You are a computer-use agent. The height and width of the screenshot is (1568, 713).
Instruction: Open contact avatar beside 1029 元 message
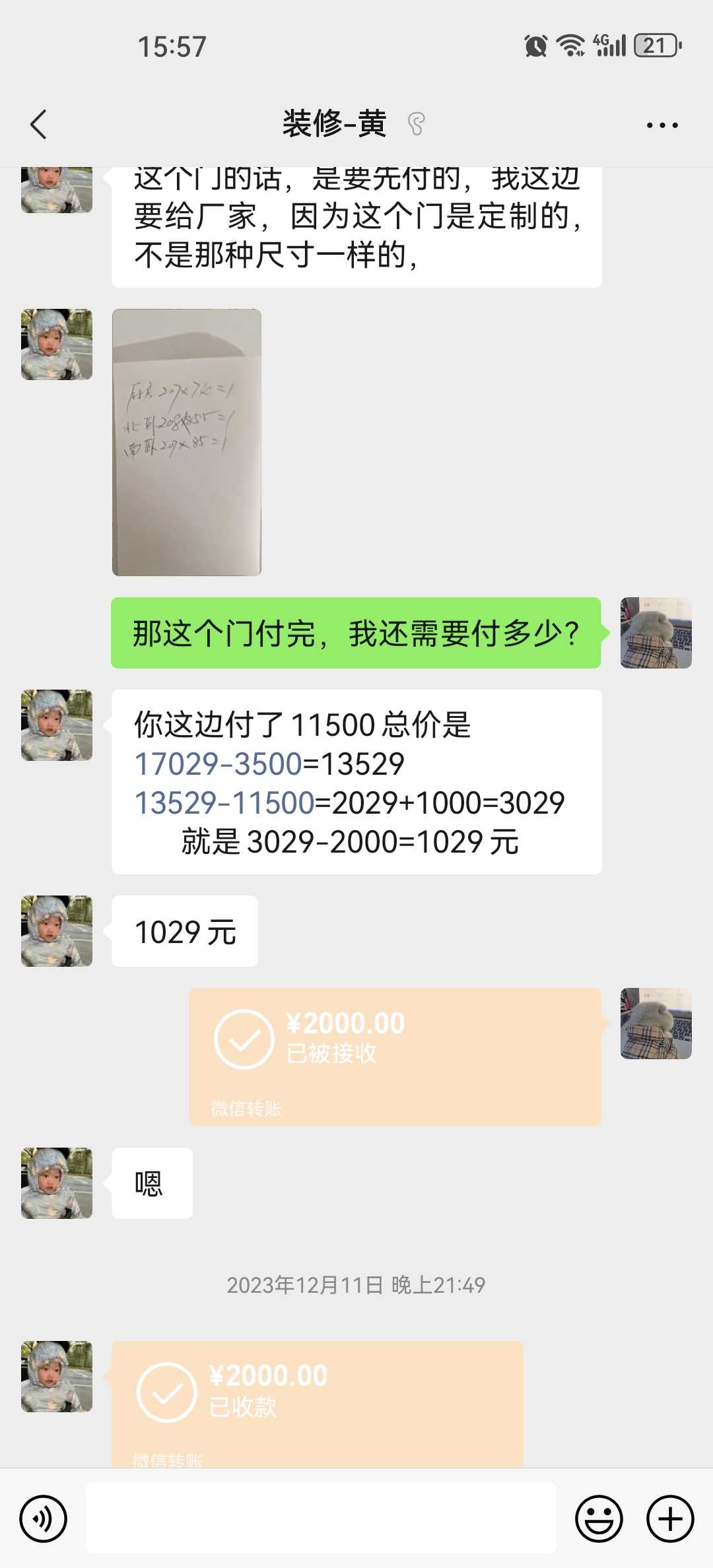57,931
